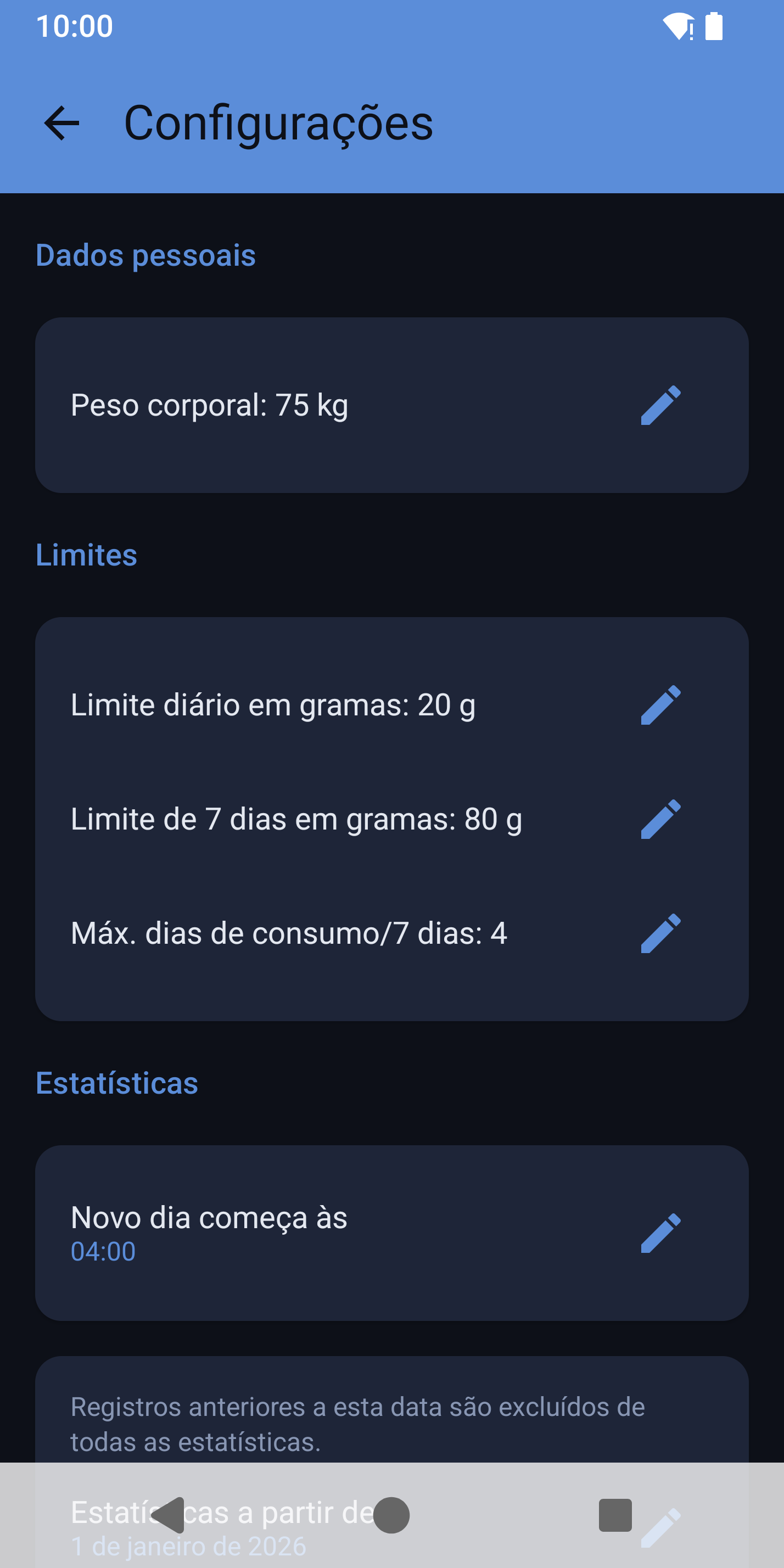784x1568 pixels.
Task: Tap the system home button
Action: click(391, 1515)
